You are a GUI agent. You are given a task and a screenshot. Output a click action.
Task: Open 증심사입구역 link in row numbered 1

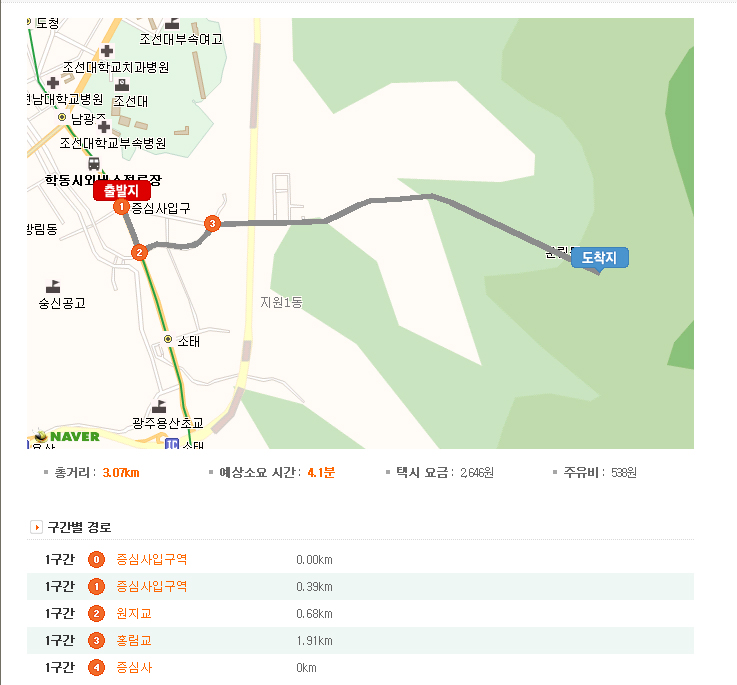click(151, 586)
